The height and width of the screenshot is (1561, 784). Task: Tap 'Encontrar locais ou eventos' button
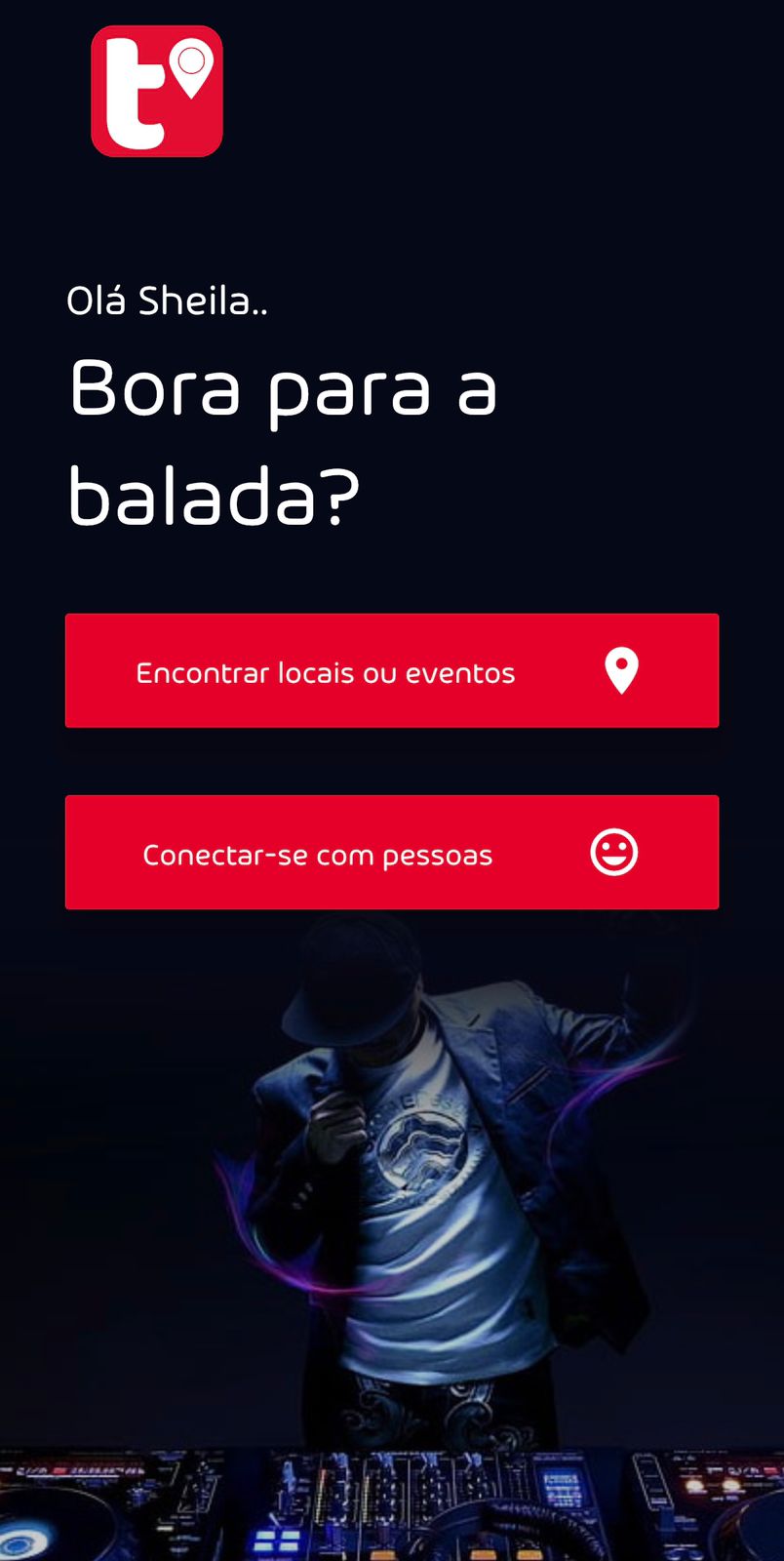click(x=392, y=671)
